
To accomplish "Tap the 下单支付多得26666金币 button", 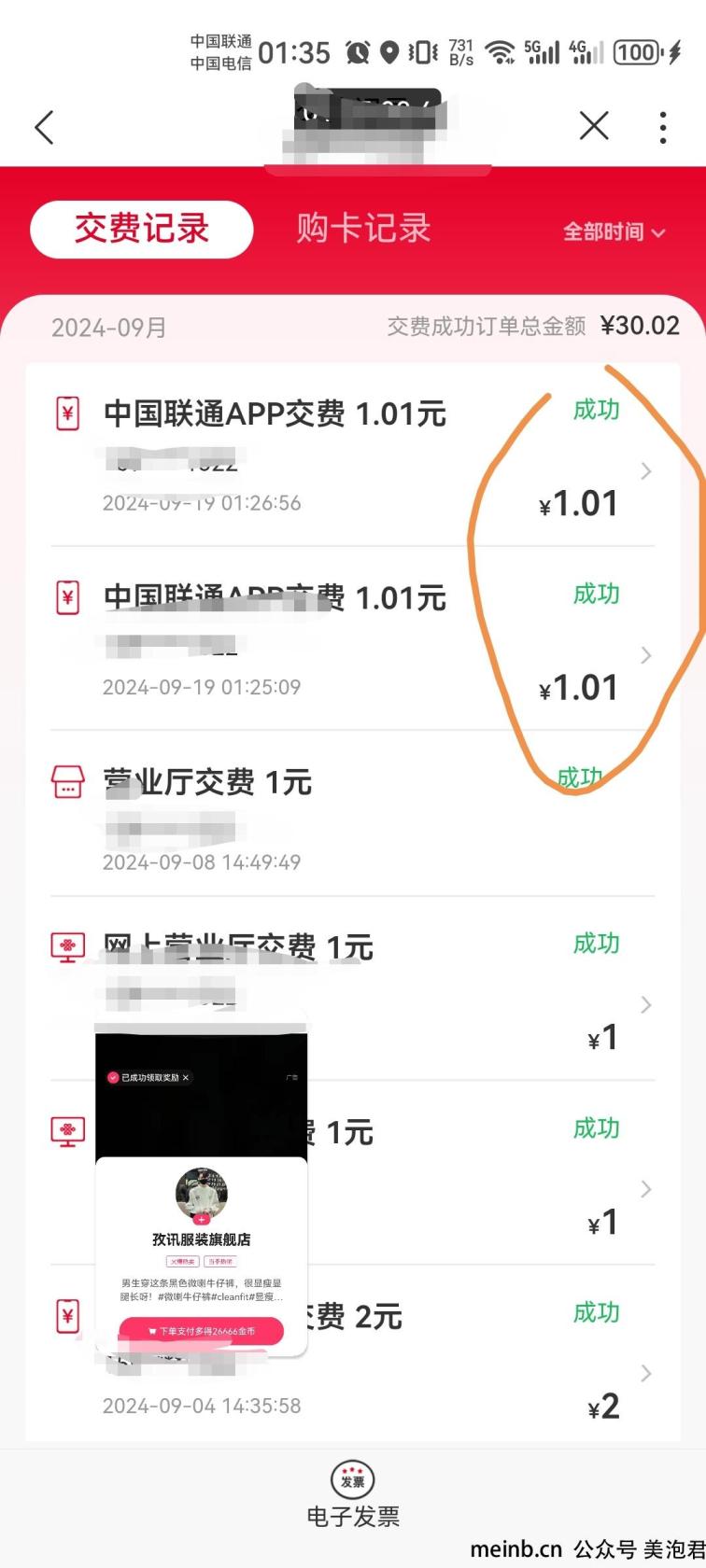I will (201, 1331).
